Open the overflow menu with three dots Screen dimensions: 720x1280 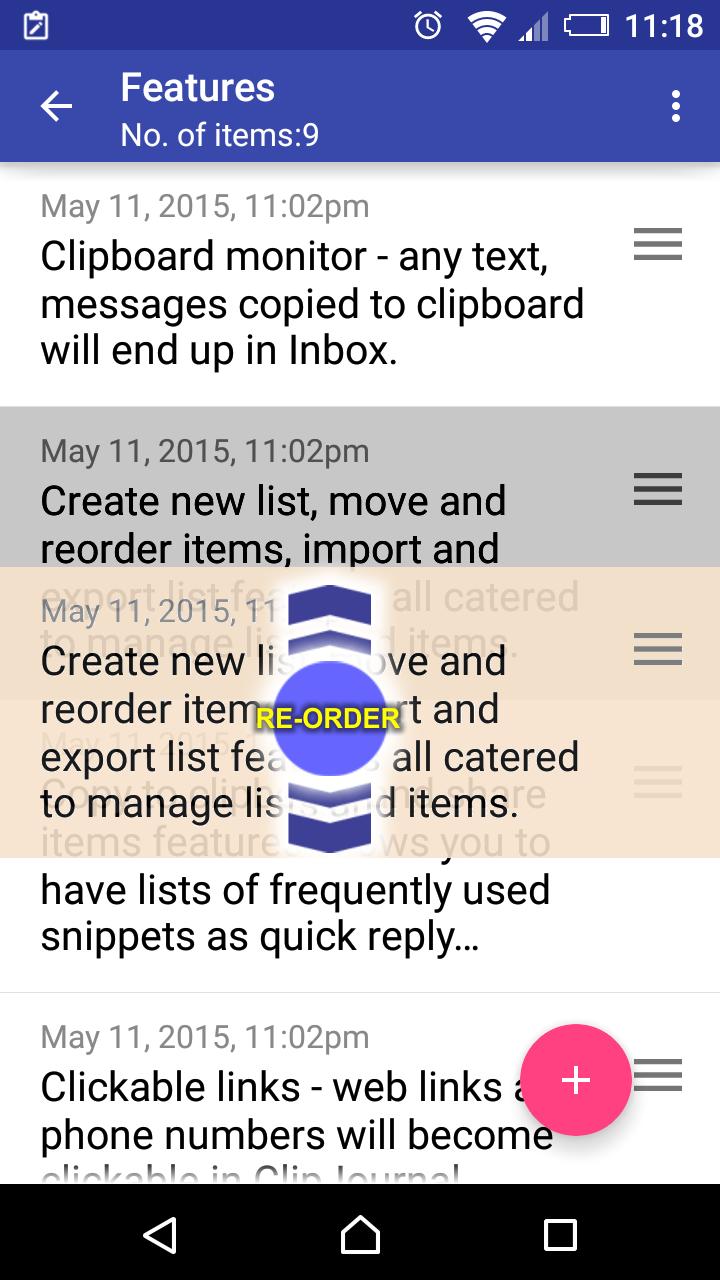coord(675,105)
